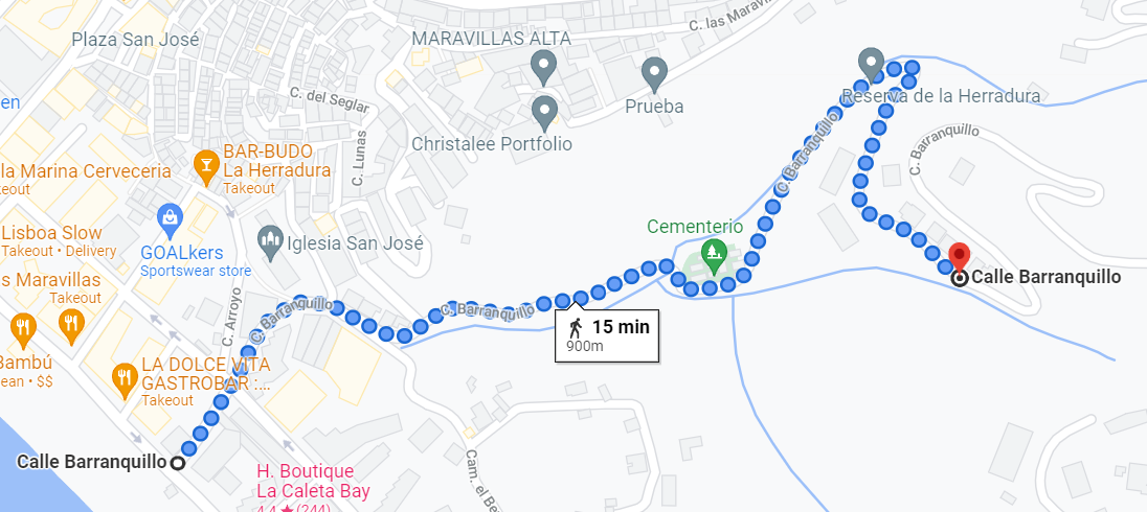
Task: Tap the Christalee Portfolio marker
Action: (544, 112)
